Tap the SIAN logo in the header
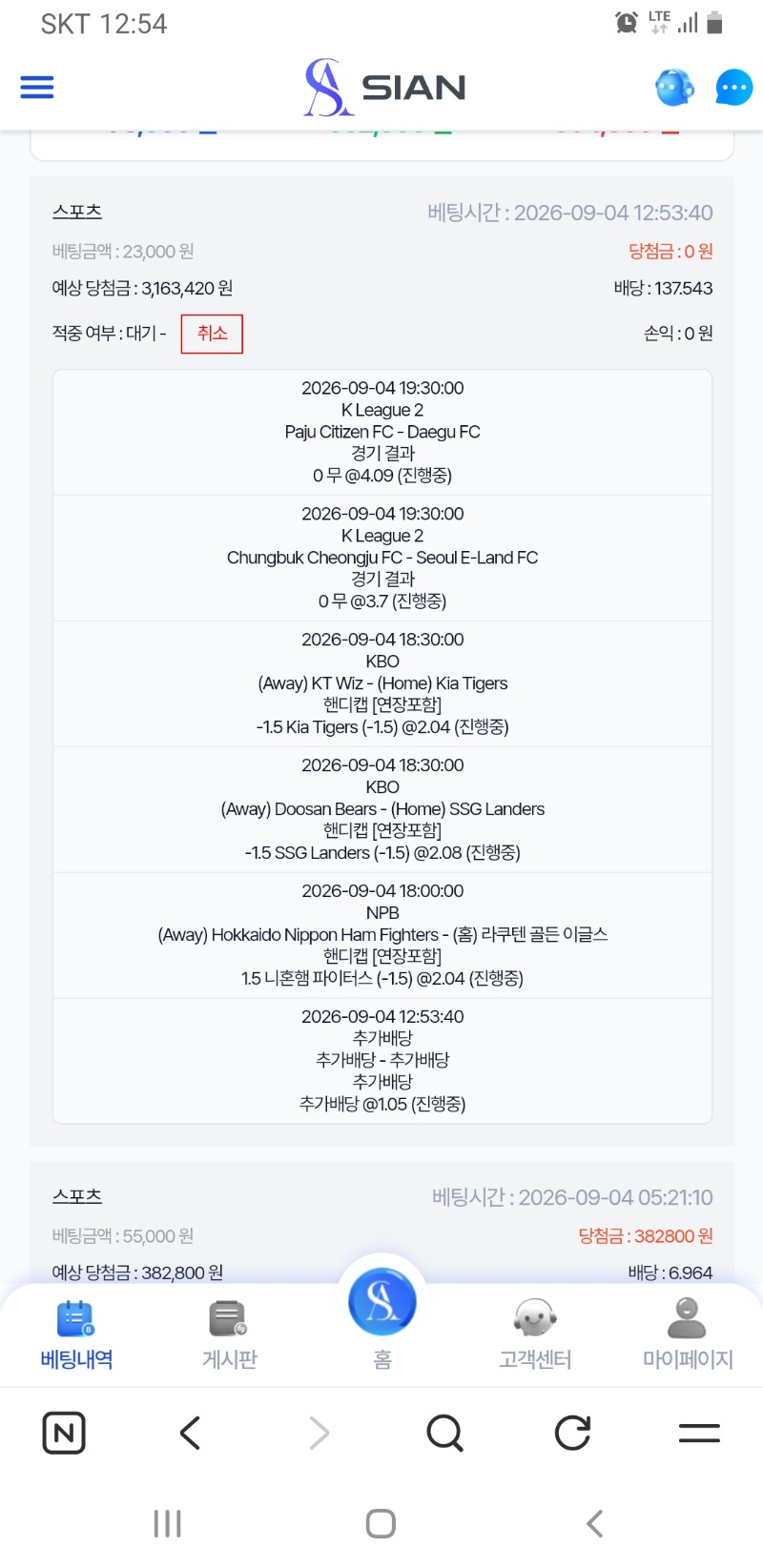 [x=384, y=88]
